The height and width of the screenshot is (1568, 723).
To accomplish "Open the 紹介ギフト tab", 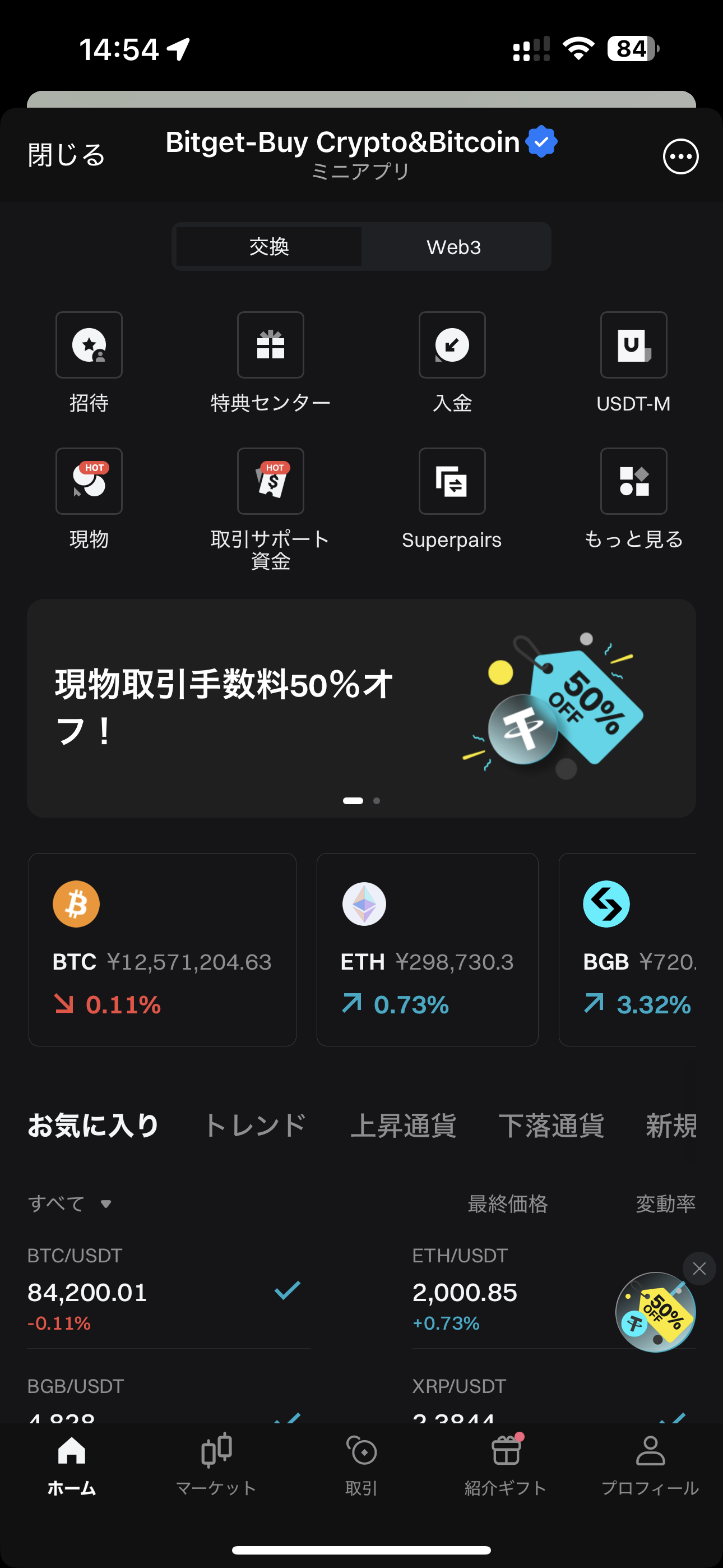I will click(x=505, y=1464).
